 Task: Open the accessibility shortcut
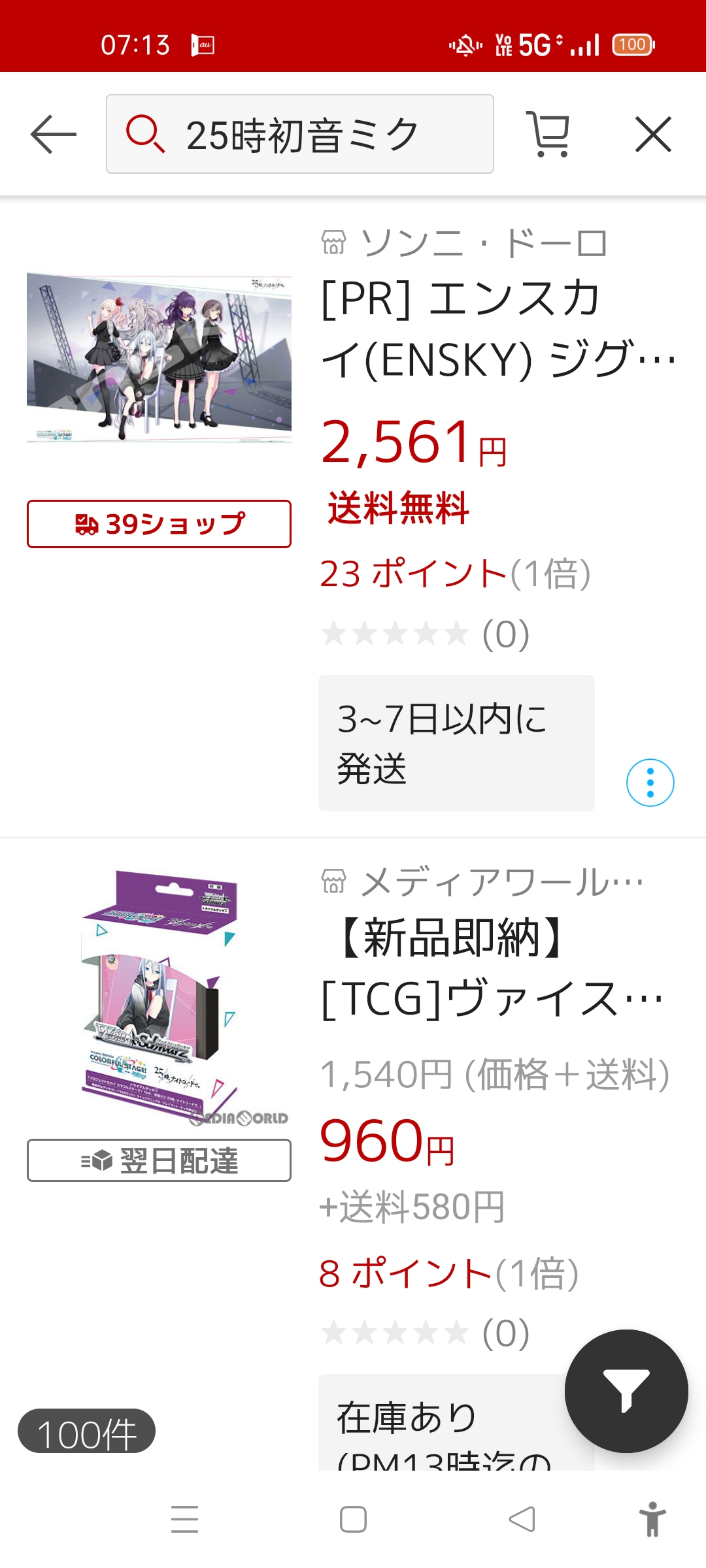(x=652, y=1518)
